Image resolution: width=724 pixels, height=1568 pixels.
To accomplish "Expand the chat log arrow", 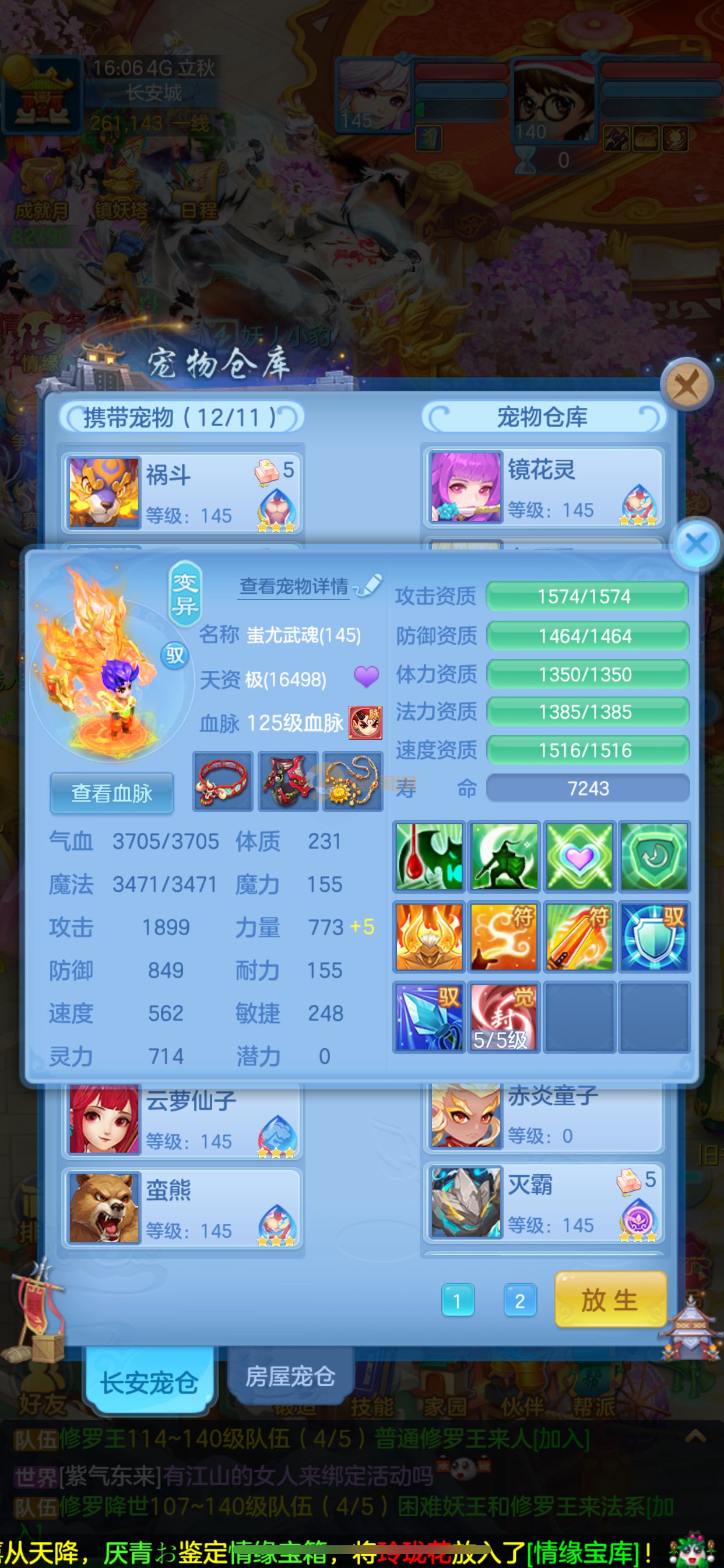I will click(x=695, y=1437).
